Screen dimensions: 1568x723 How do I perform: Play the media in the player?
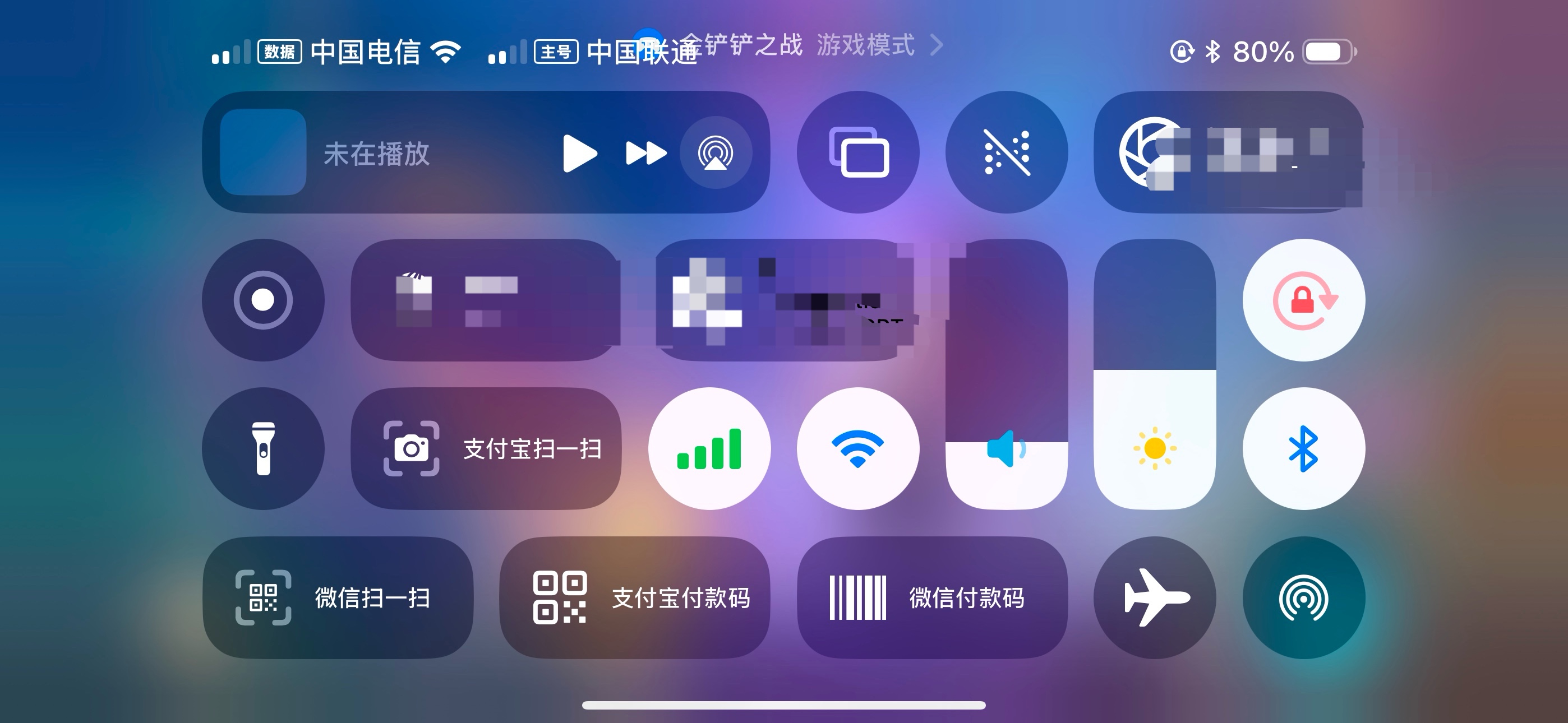[x=579, y=154]
